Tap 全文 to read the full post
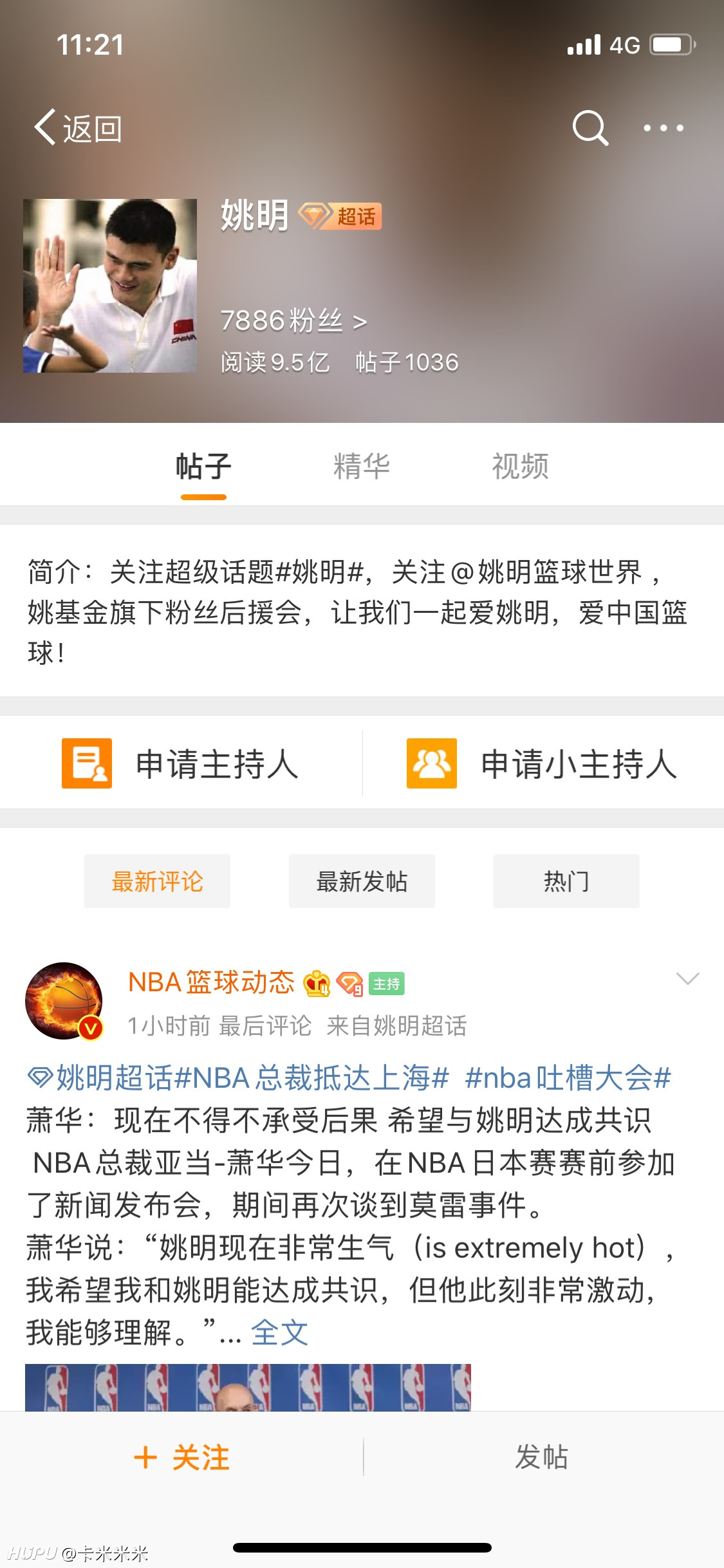724x1568 pixels. click(x=279, y=1332)
